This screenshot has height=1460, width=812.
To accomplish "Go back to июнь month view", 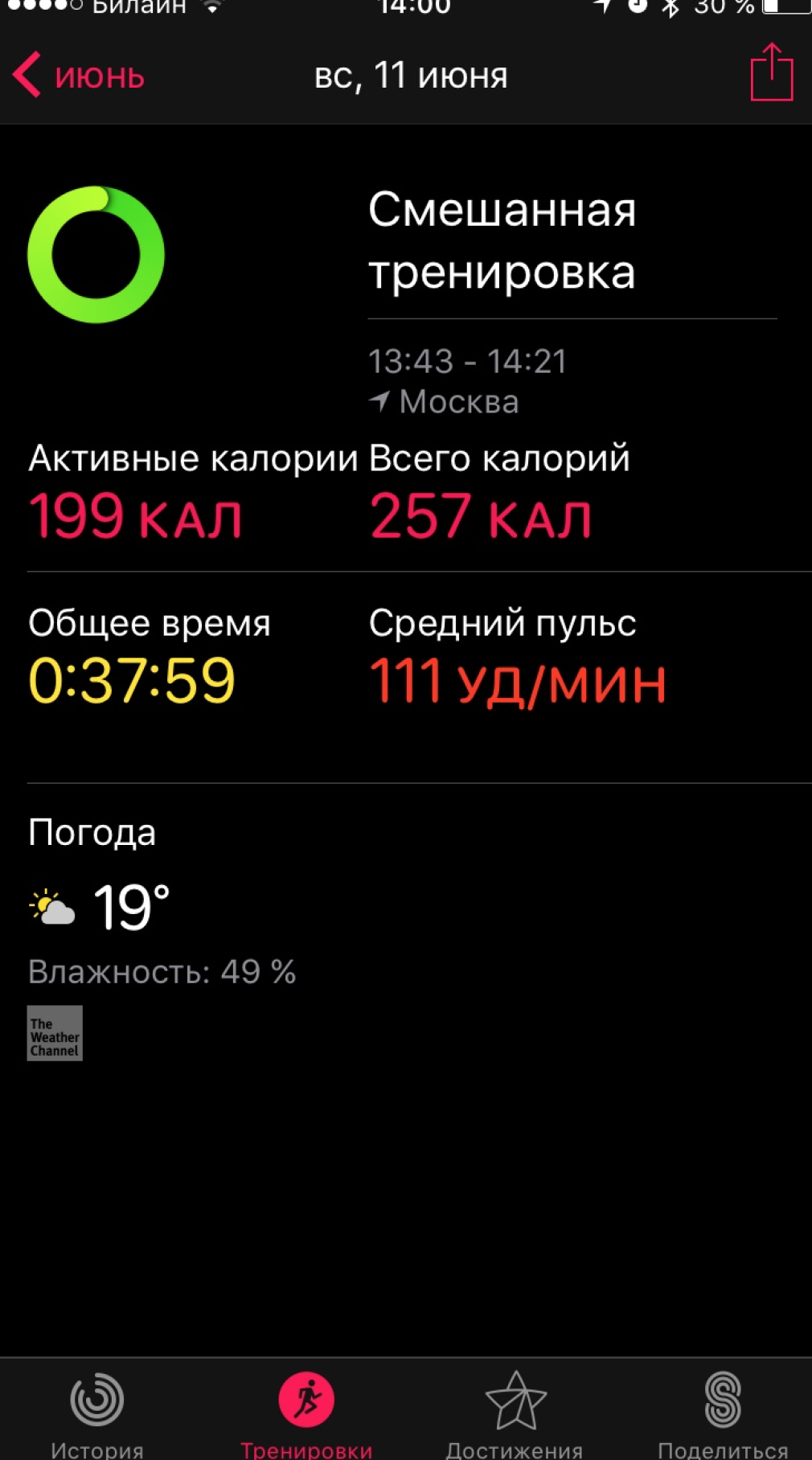I will coord(78,76).
